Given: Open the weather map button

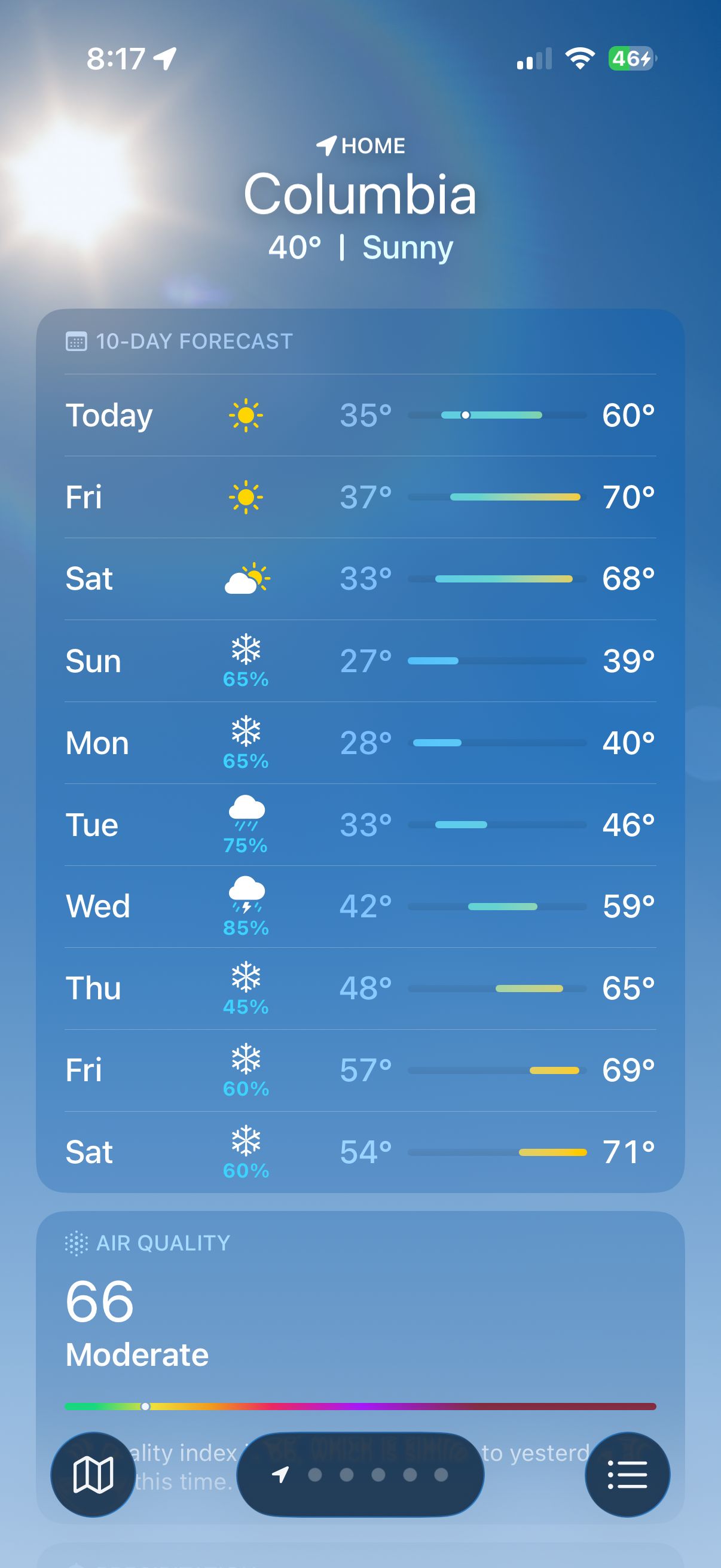Looking at the screenshot, I should click(93, 1474).
